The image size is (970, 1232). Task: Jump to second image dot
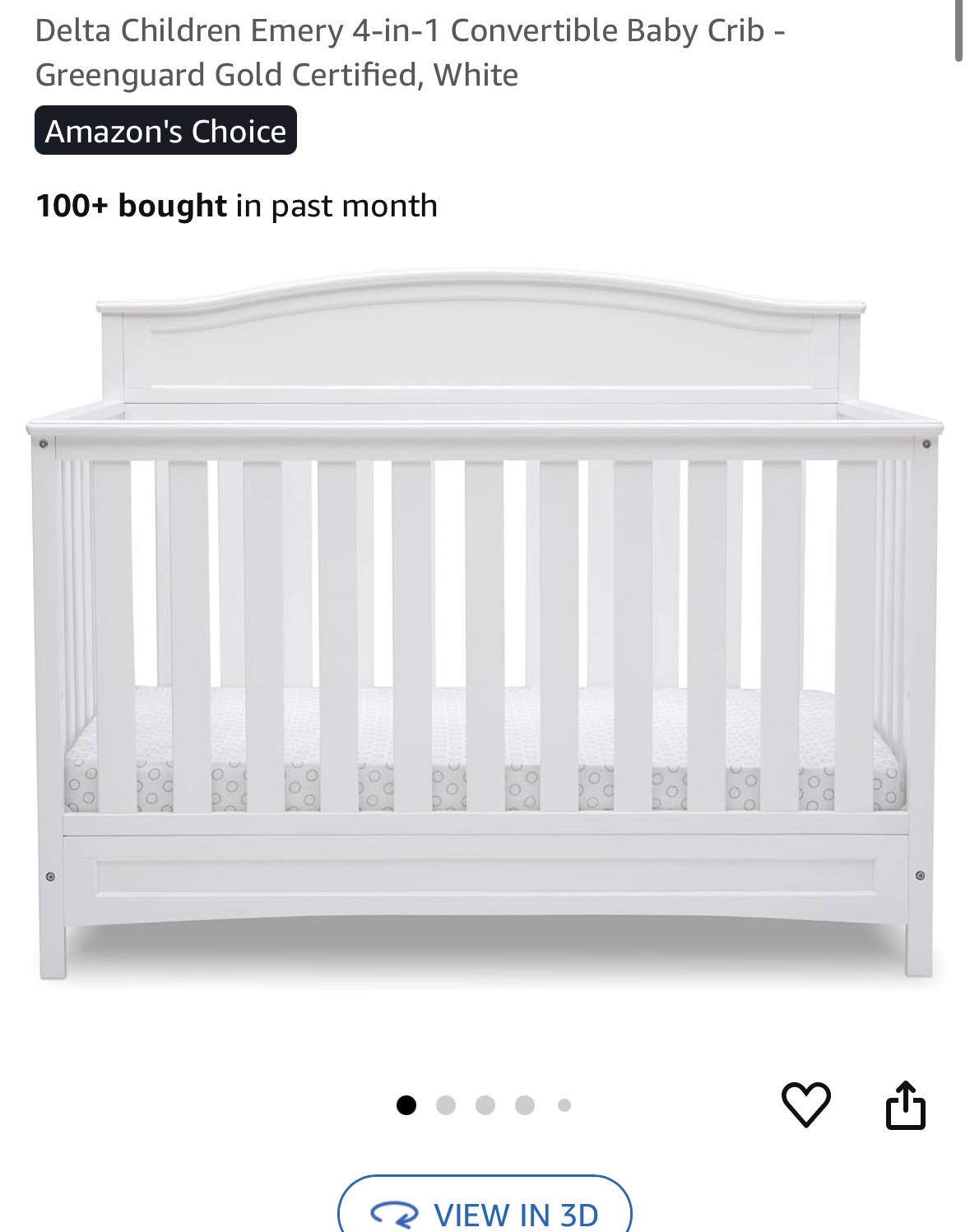point(446,1105)
